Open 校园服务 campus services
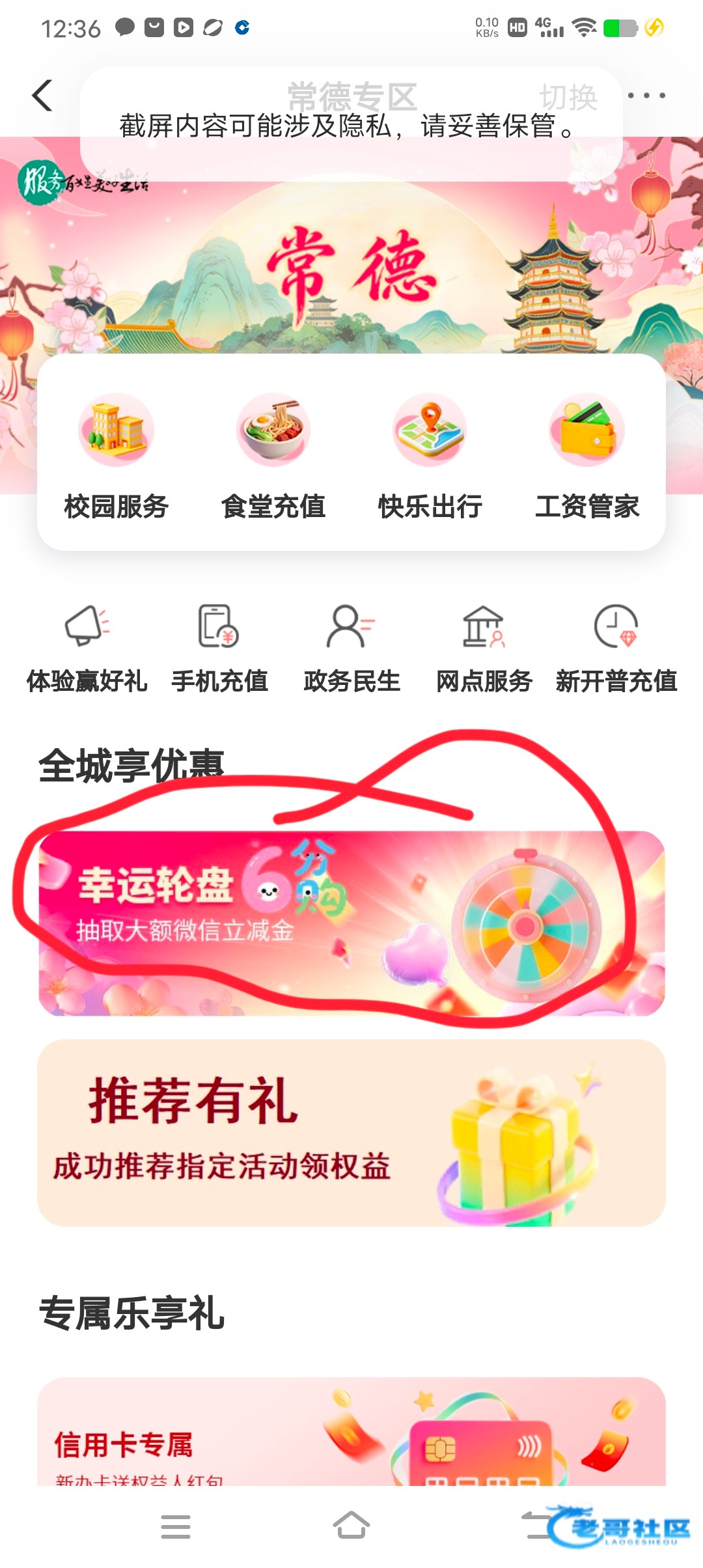Image resolution: width=703 pixels, height=1568 pixels. [x=117, y=456]
